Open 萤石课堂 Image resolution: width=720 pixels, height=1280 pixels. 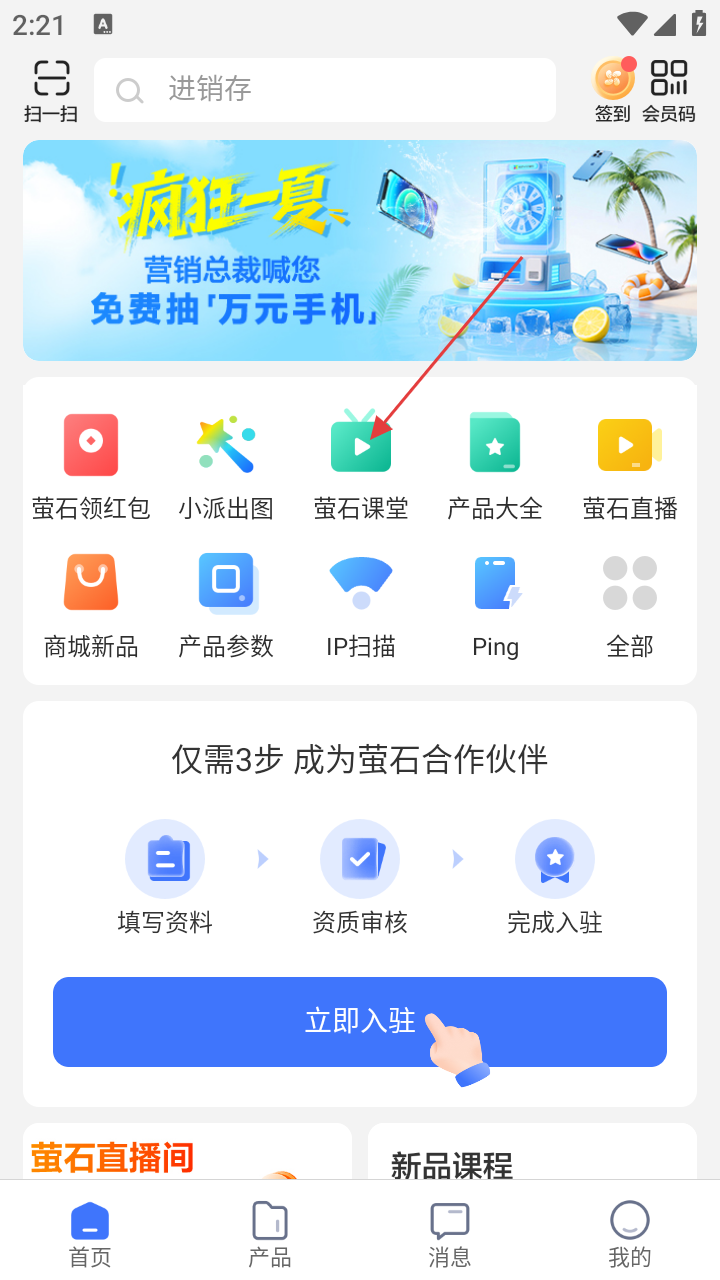(x=361, y=466)
